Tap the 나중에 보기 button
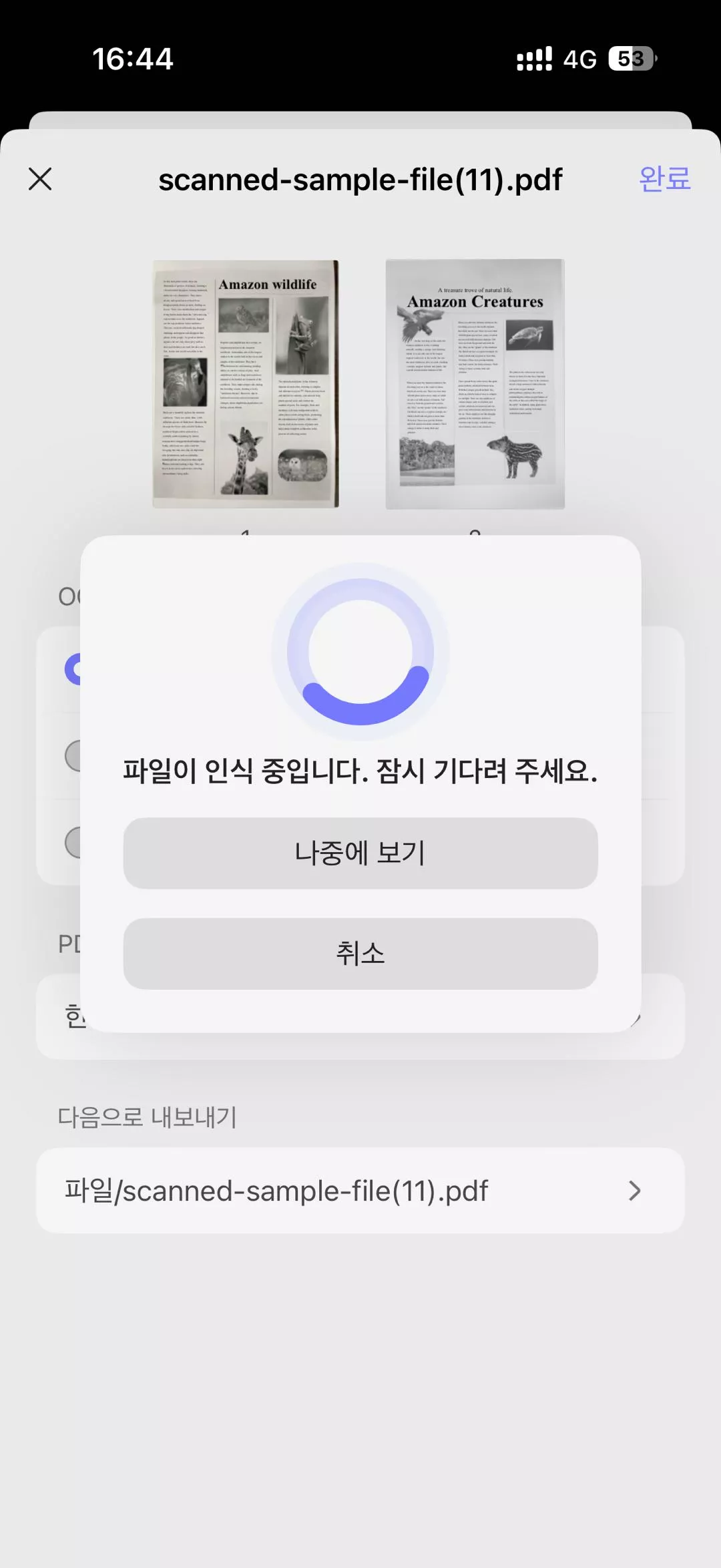 pos(360,853)
